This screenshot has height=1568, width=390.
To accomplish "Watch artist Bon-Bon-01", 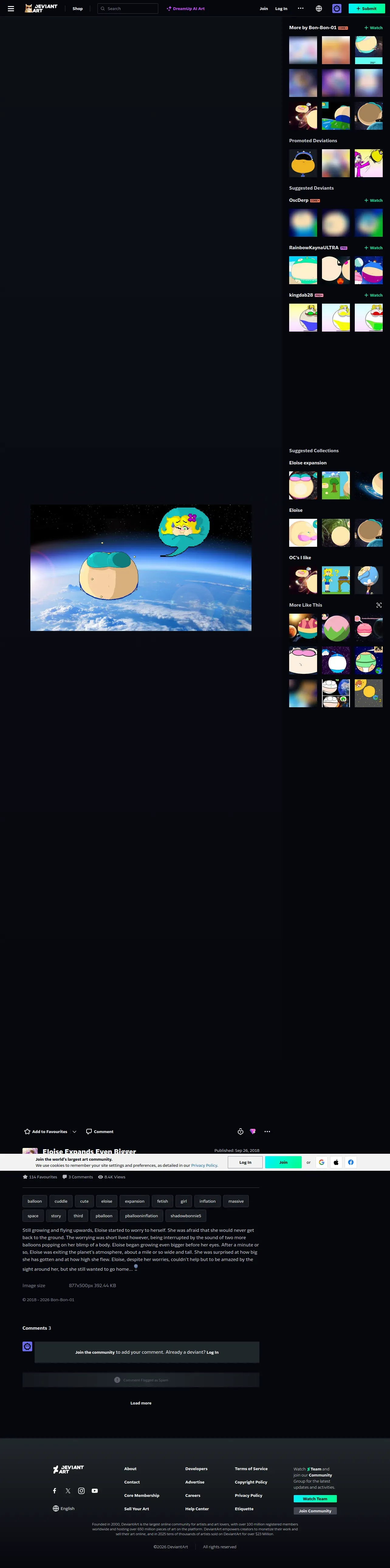I will coord(374,27).
